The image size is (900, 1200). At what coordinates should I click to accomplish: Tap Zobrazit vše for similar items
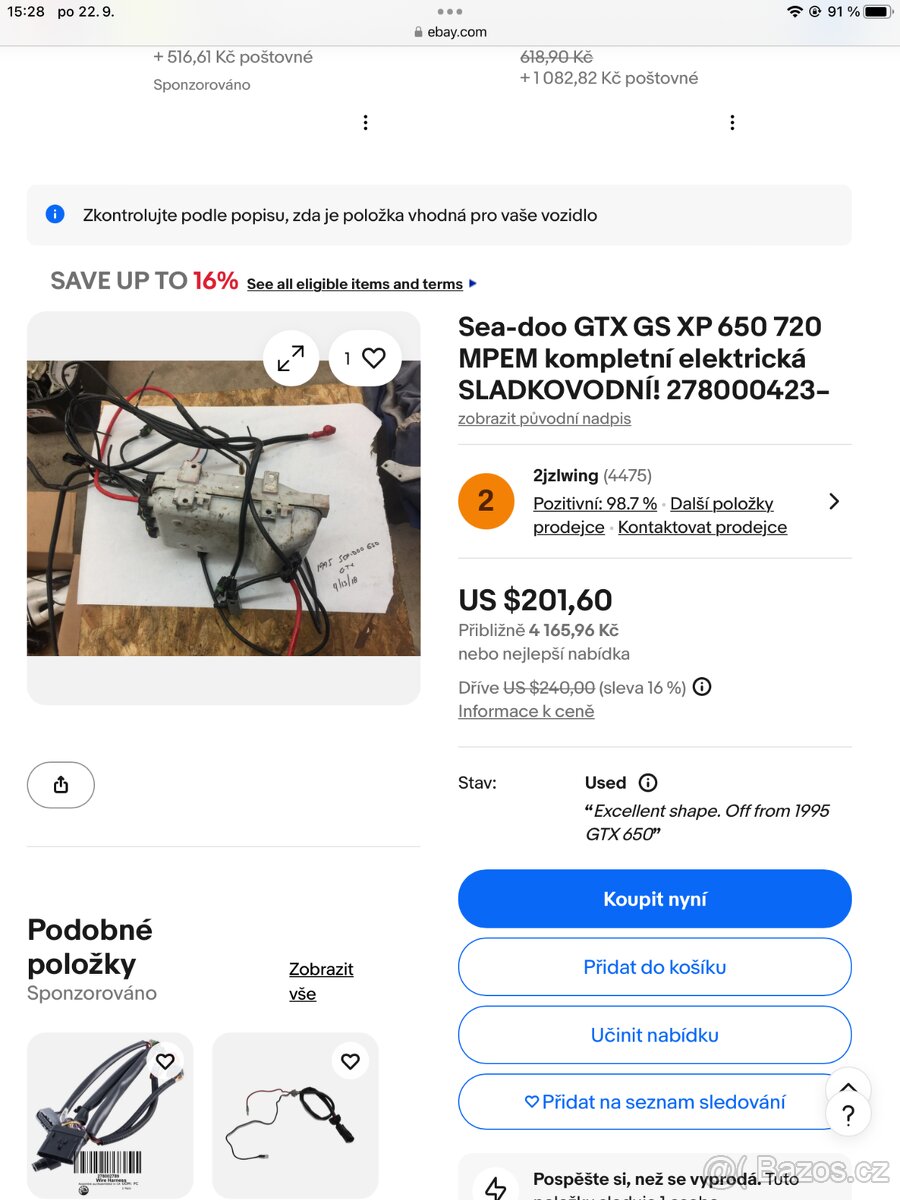point(320,981)
